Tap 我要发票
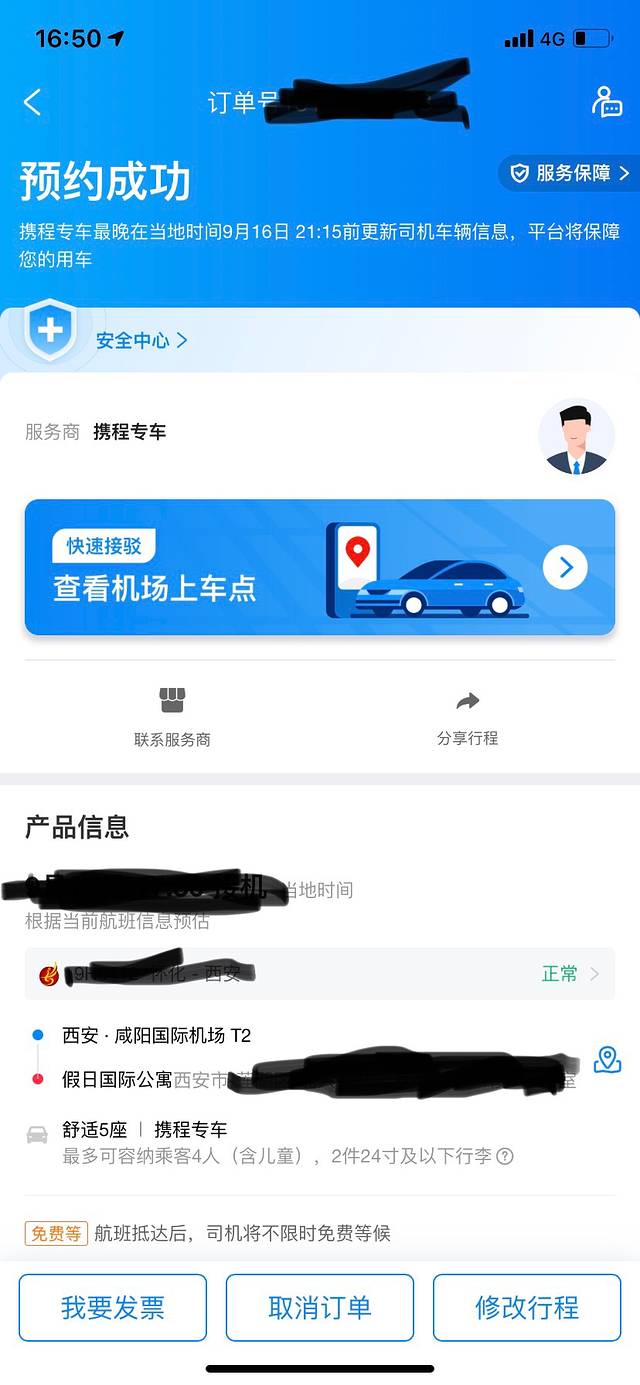640x1385 pixels. pos(113,1307)
